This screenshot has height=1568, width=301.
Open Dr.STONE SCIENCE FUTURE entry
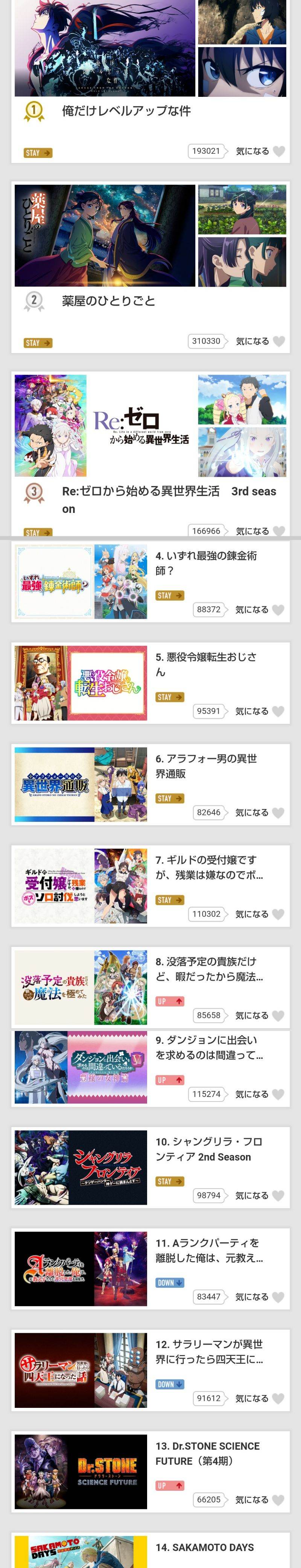[x=207, y=1453]
